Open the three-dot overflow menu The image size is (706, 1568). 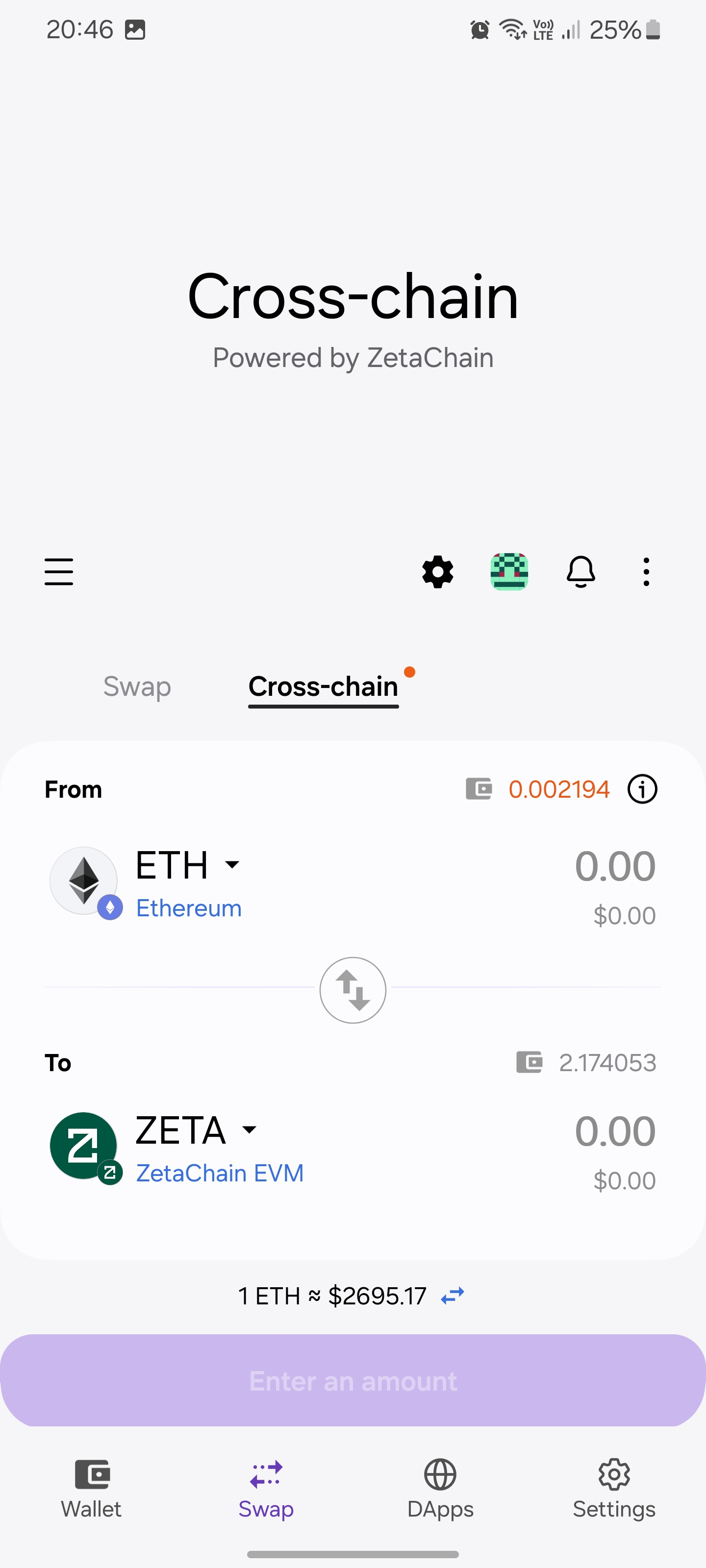pos(646,571)
